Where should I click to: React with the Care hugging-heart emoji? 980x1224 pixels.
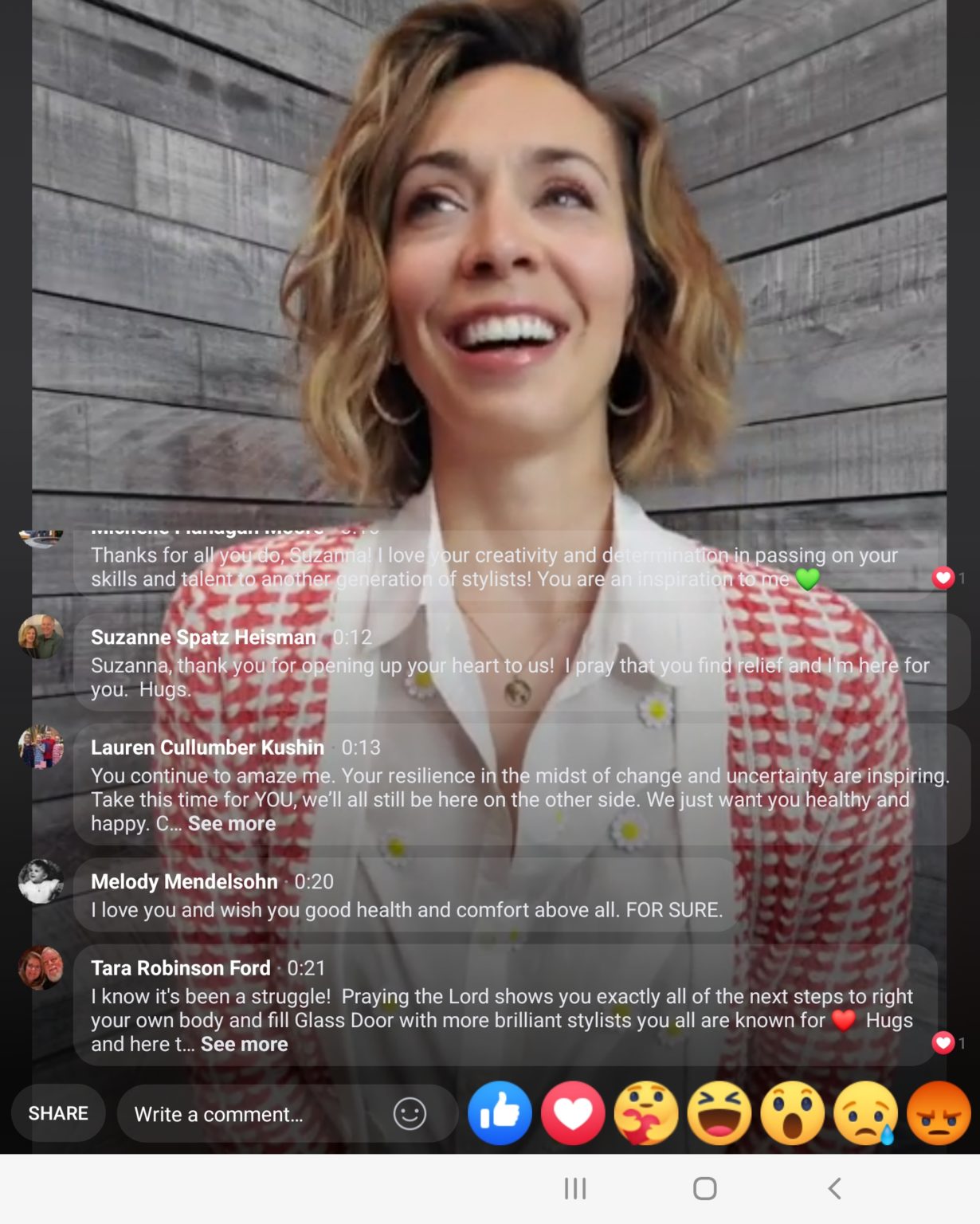tap(646, 1113)
